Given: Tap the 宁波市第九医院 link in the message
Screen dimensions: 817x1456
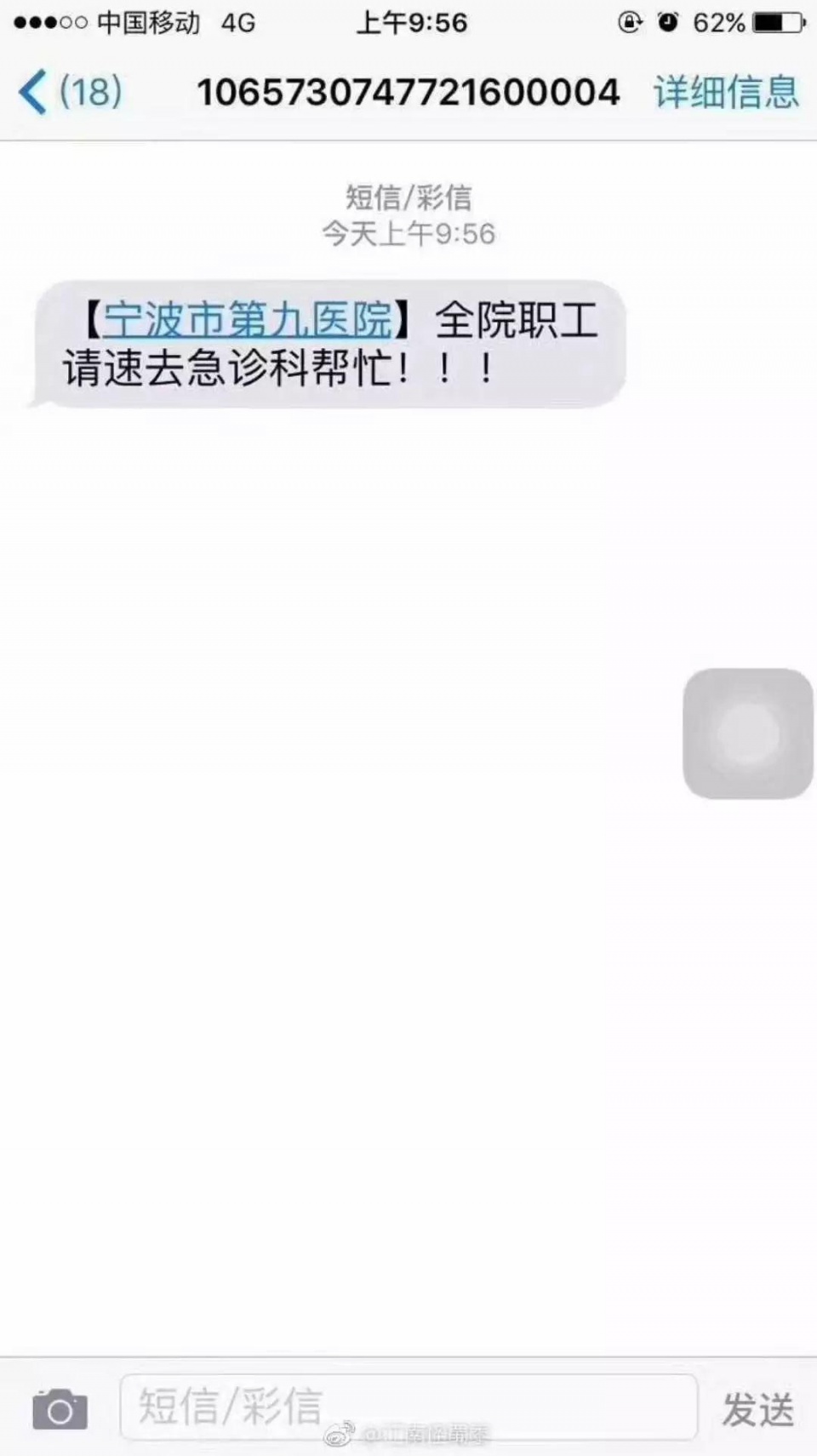Looking at the screenshot, I should [x=247, y=321].
